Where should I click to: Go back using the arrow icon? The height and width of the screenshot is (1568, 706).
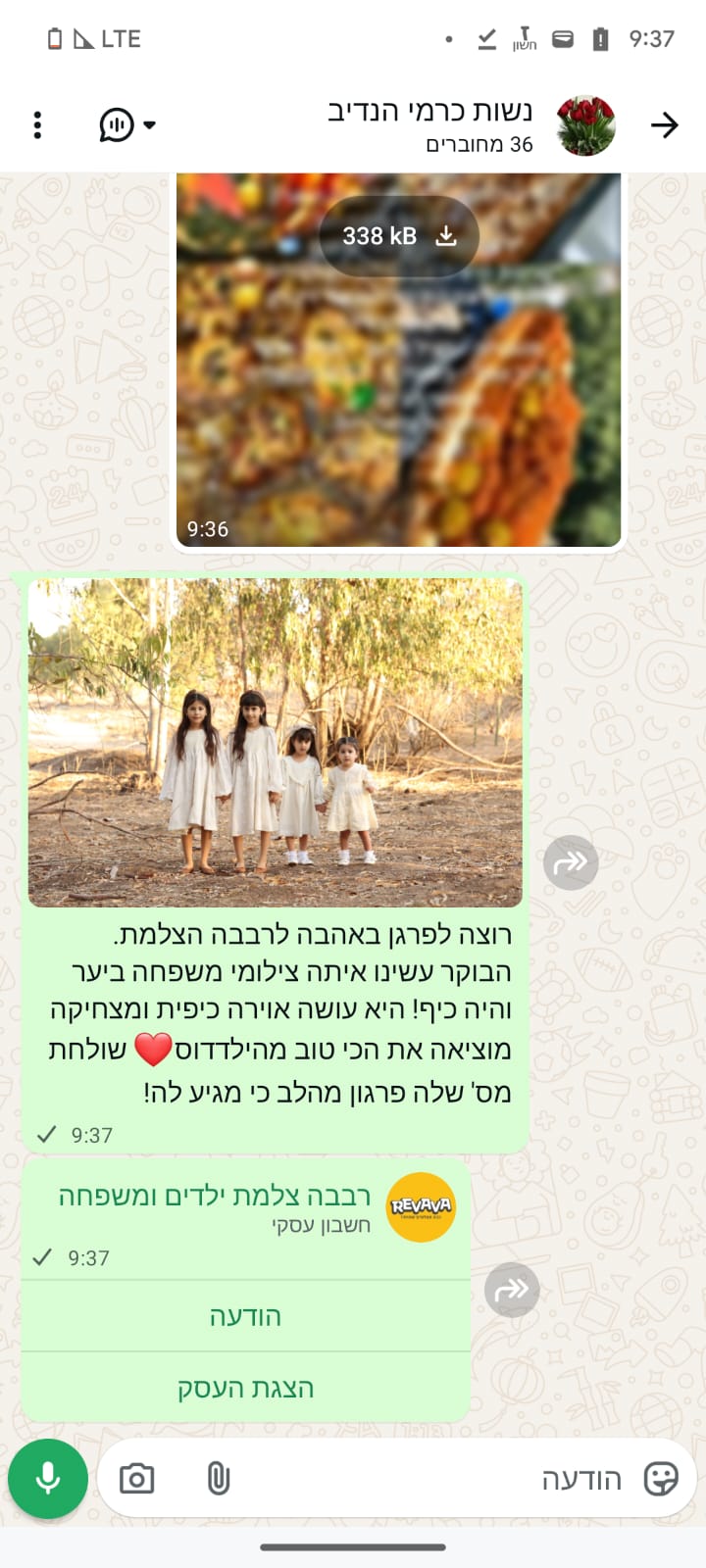(664, 125)
